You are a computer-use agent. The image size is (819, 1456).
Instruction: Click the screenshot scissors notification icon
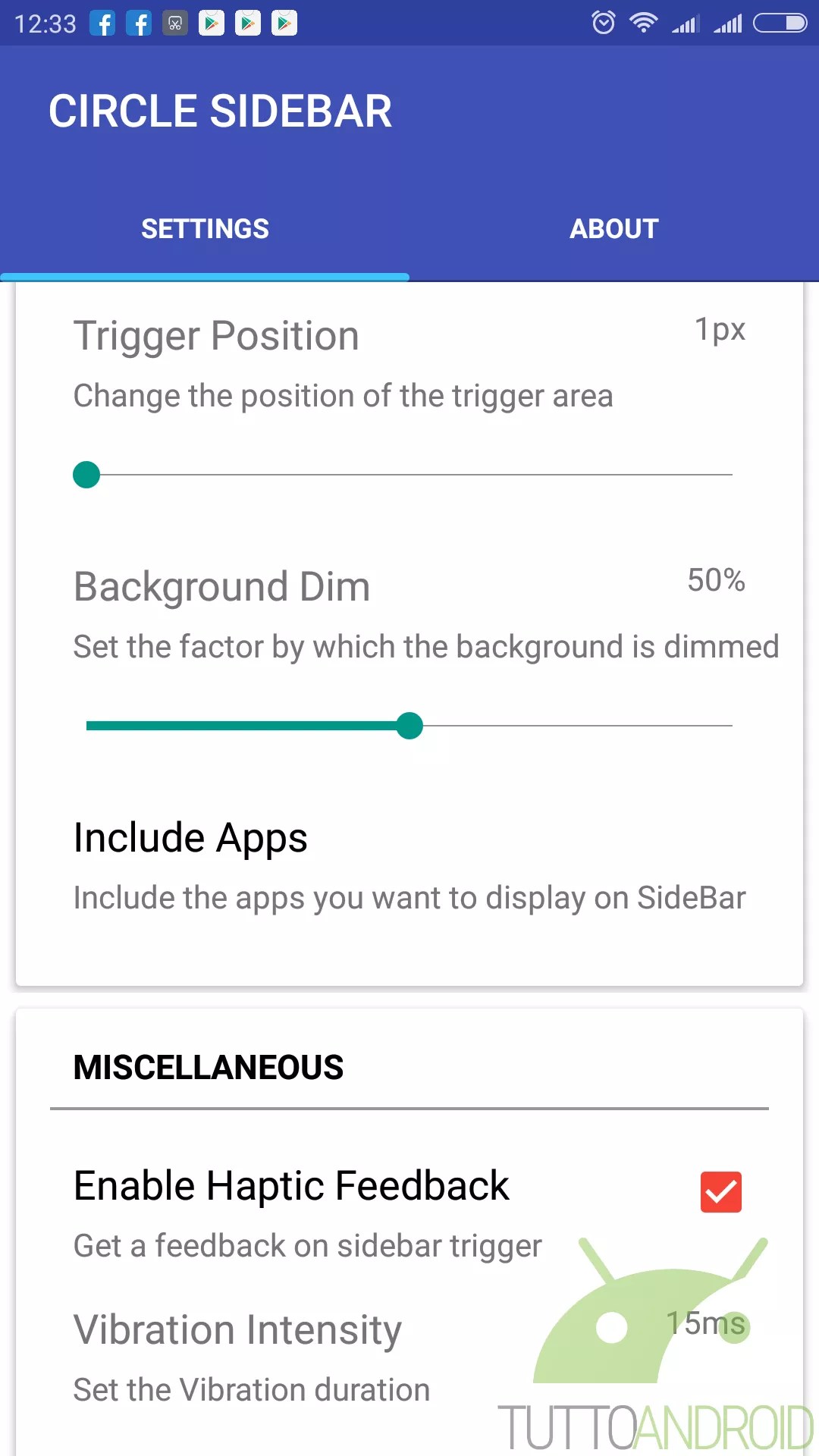pyautogui.click(x=175, y=24)
